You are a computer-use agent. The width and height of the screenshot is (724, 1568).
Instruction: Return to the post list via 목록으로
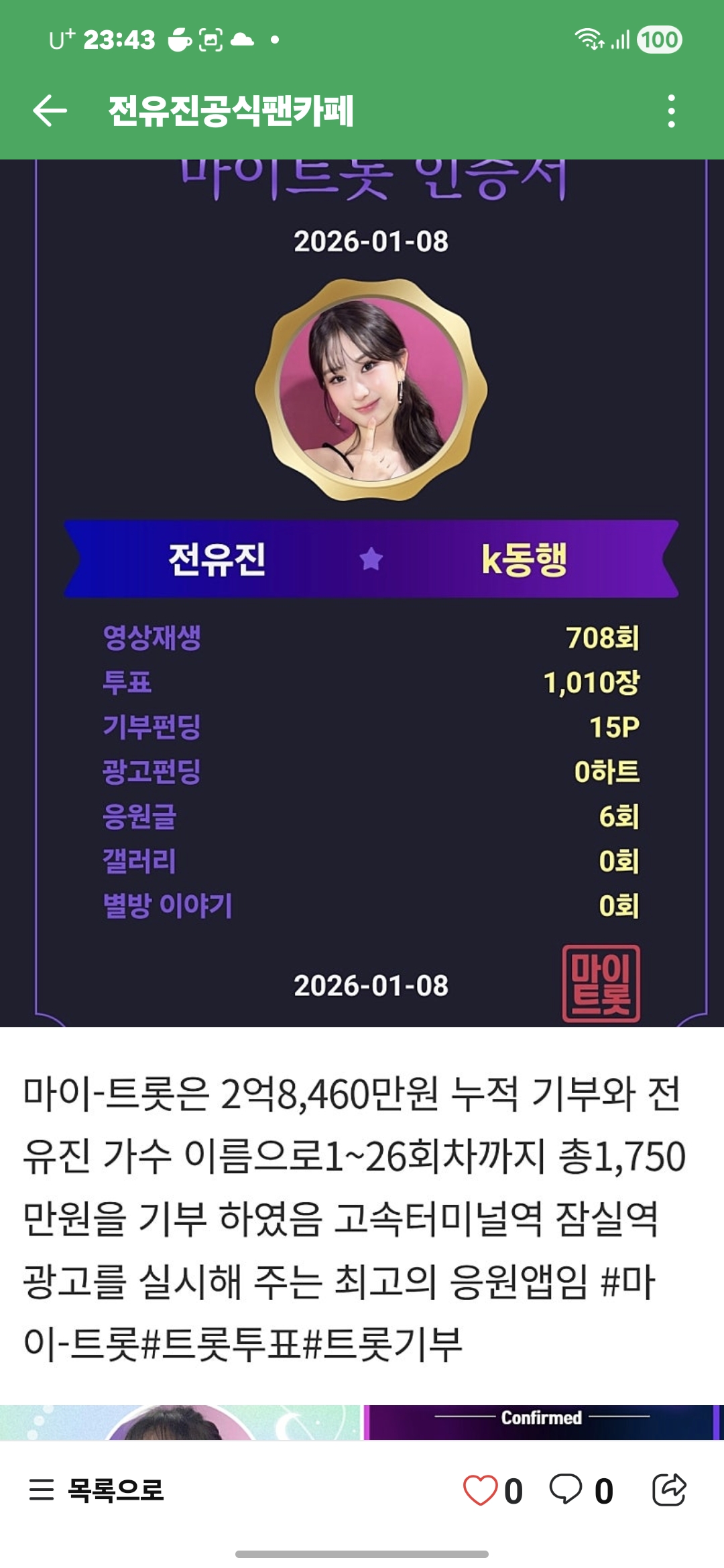[97, 1490]
